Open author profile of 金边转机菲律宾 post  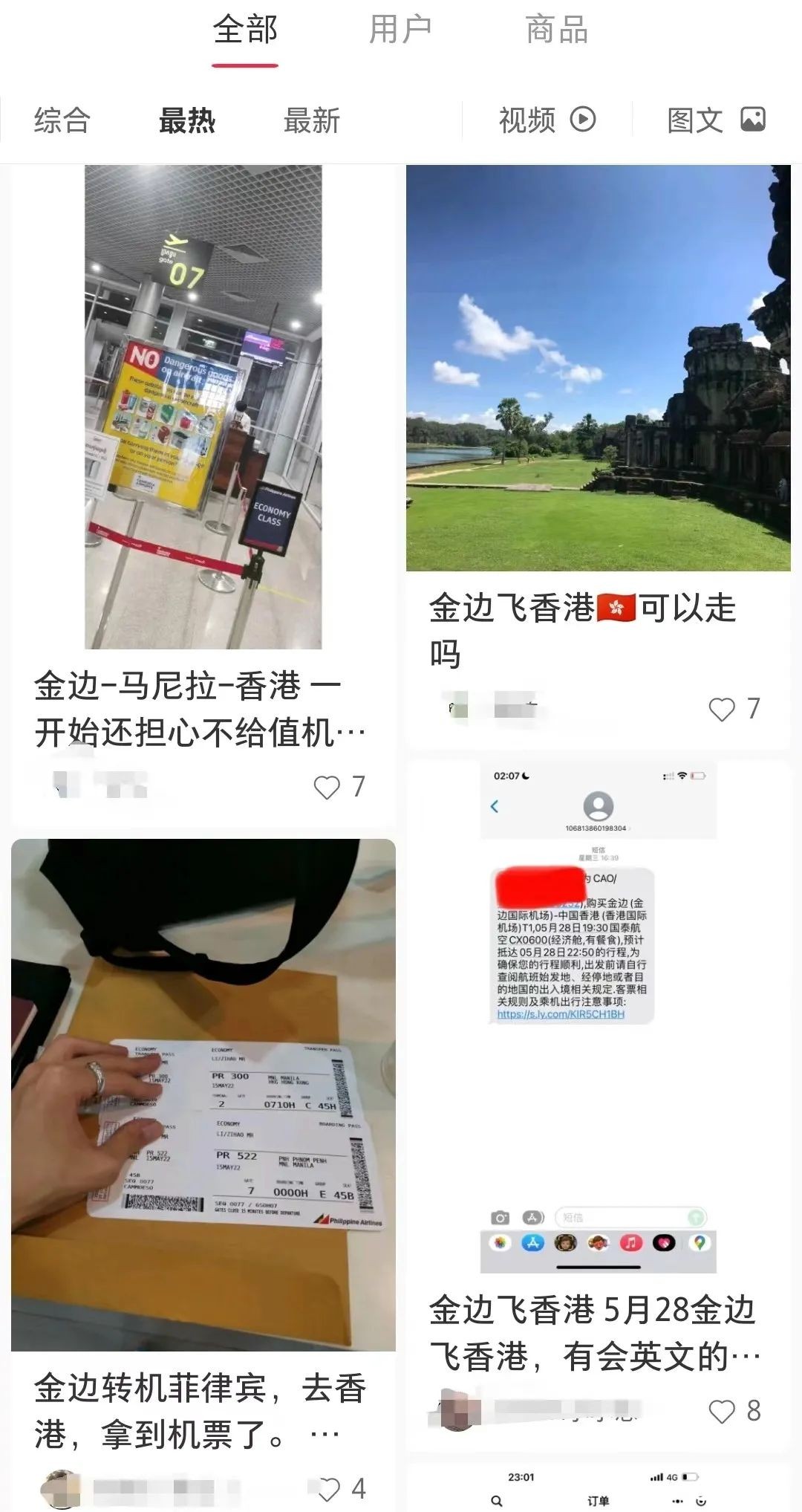(x=59, y=1489)
